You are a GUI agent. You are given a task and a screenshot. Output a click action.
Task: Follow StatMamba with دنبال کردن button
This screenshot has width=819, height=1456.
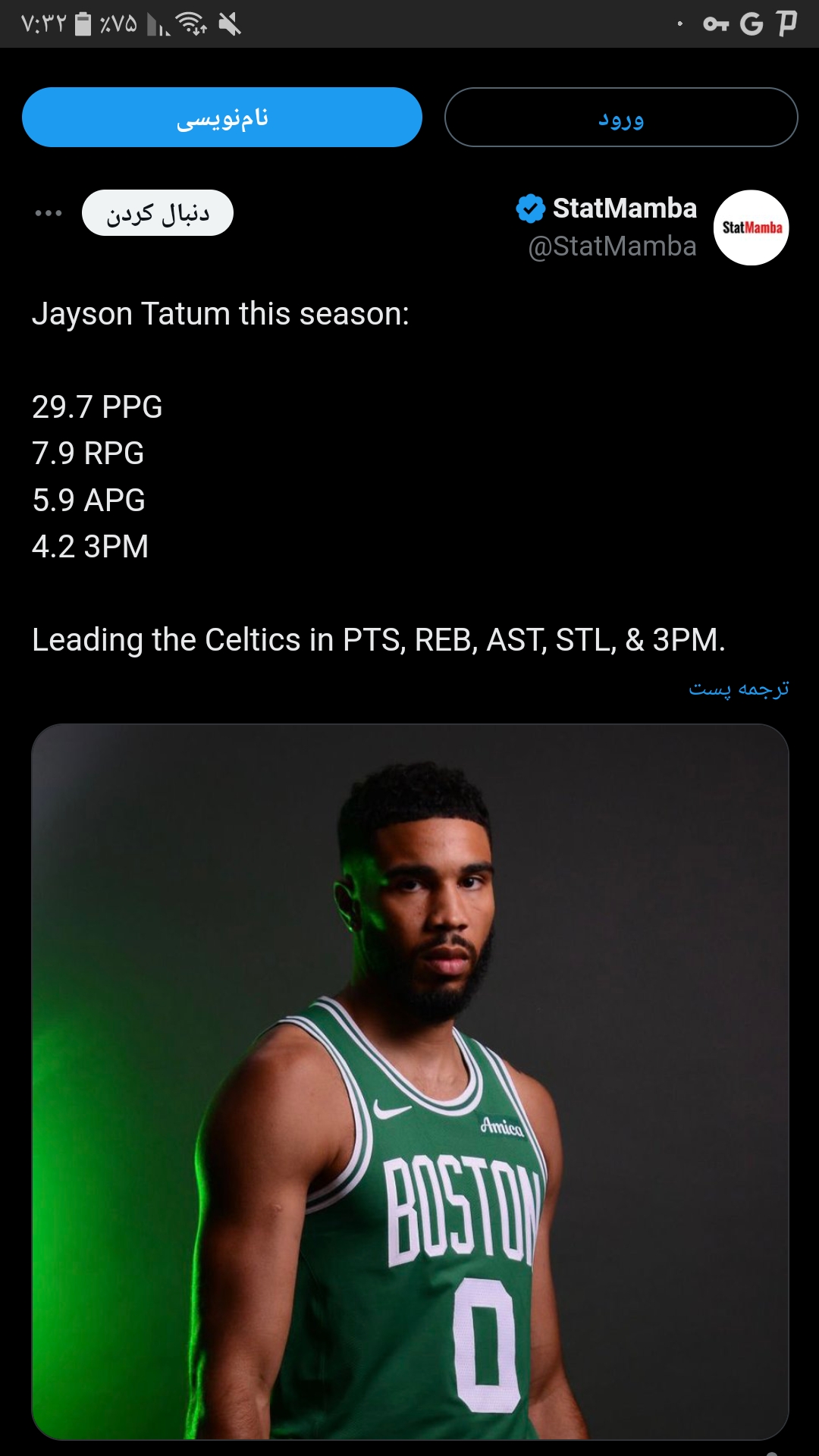pos(158,213)
